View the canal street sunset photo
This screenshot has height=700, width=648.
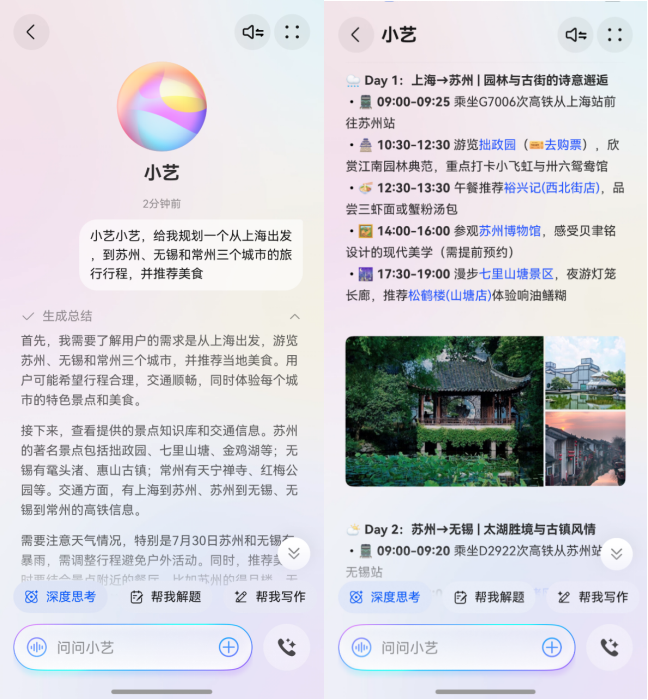585,449
